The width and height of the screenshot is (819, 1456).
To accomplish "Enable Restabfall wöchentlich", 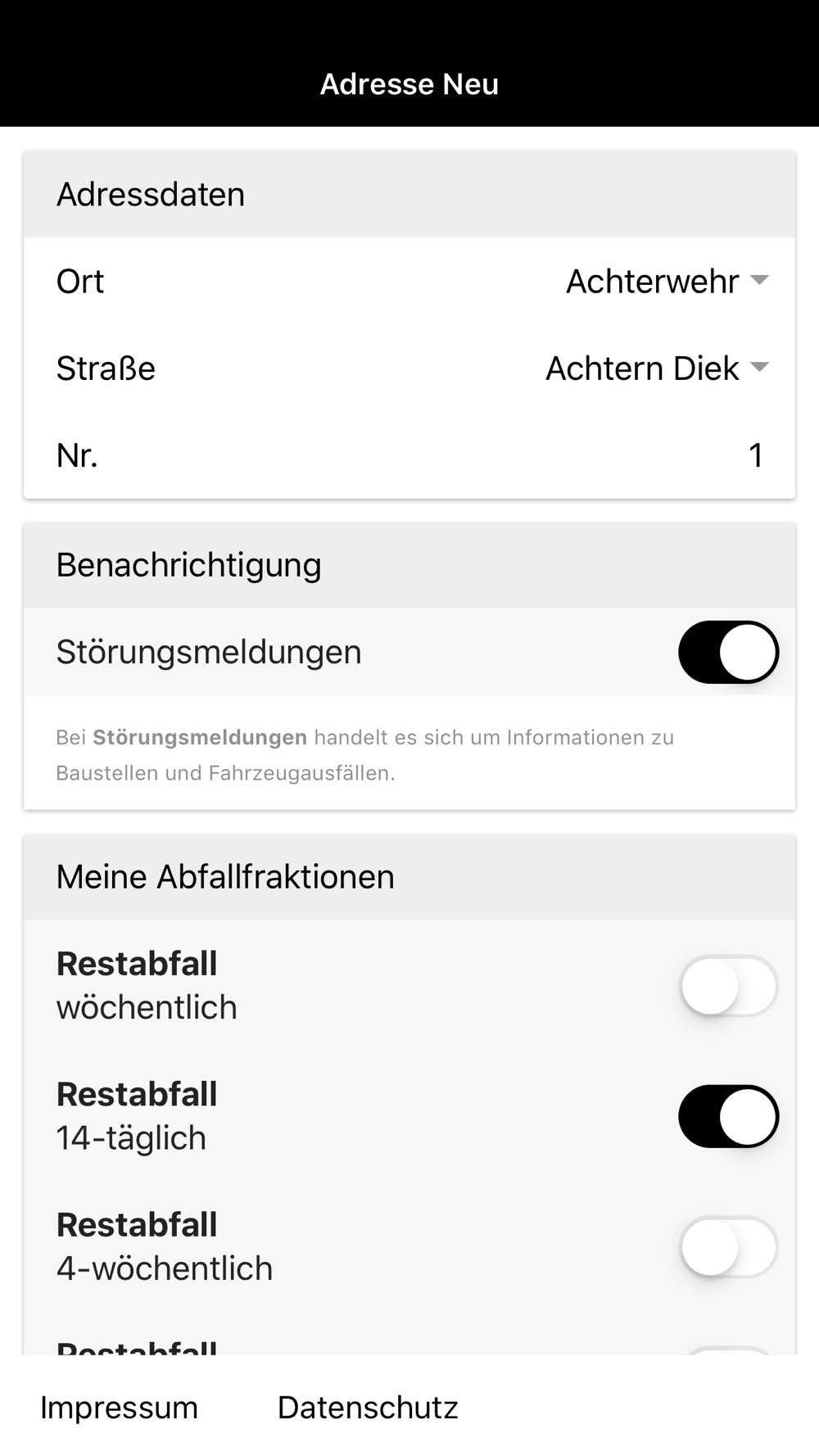I will [x=728, y=986].
